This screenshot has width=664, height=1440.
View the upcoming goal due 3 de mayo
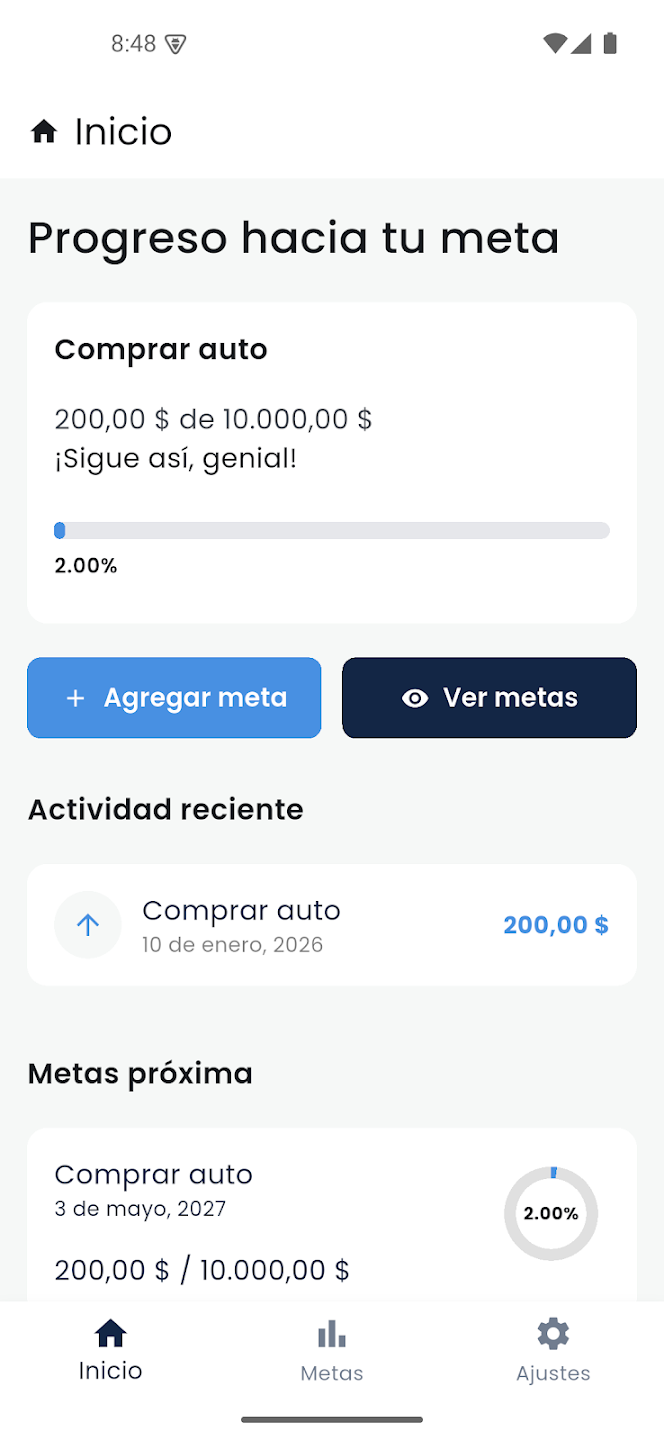331,1215
